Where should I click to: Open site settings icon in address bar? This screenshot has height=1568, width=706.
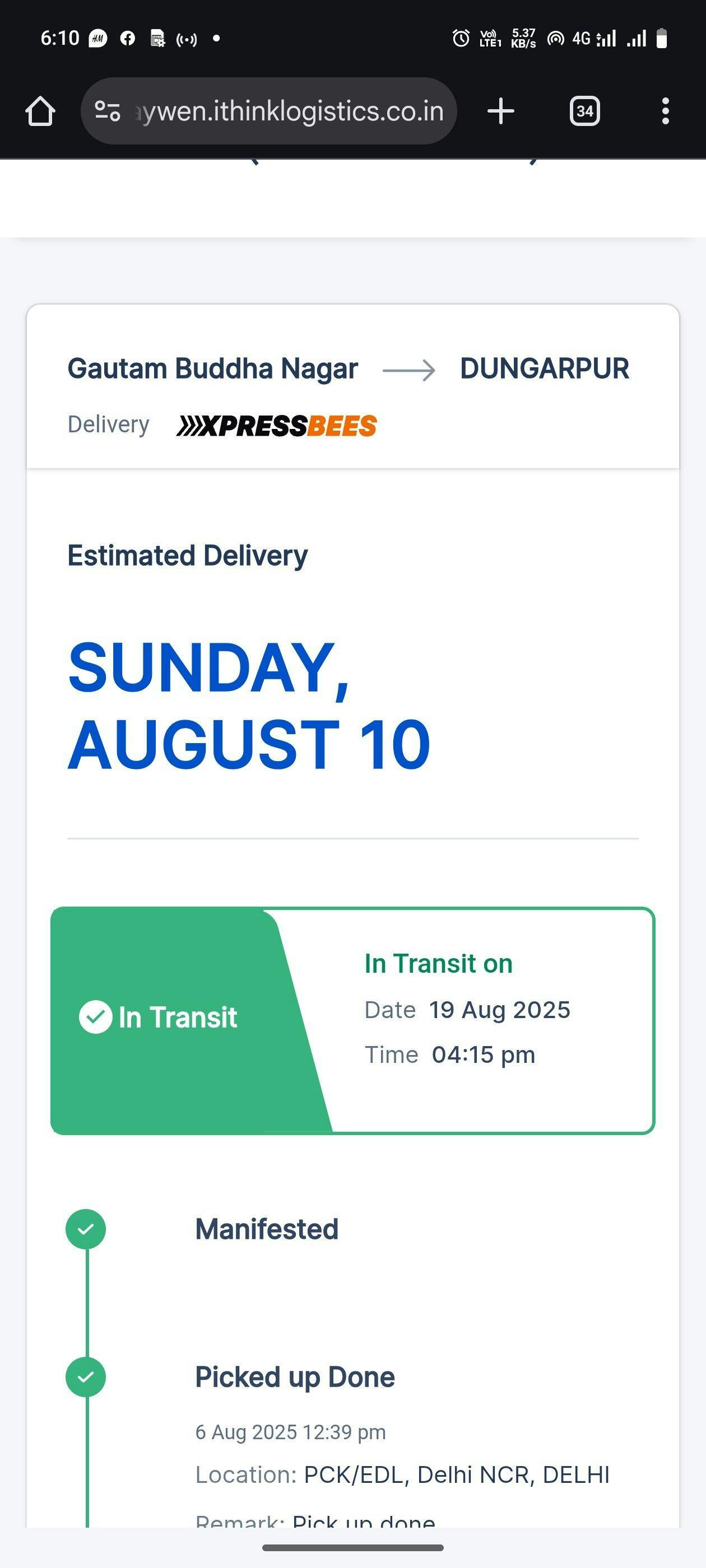point(108,111)
